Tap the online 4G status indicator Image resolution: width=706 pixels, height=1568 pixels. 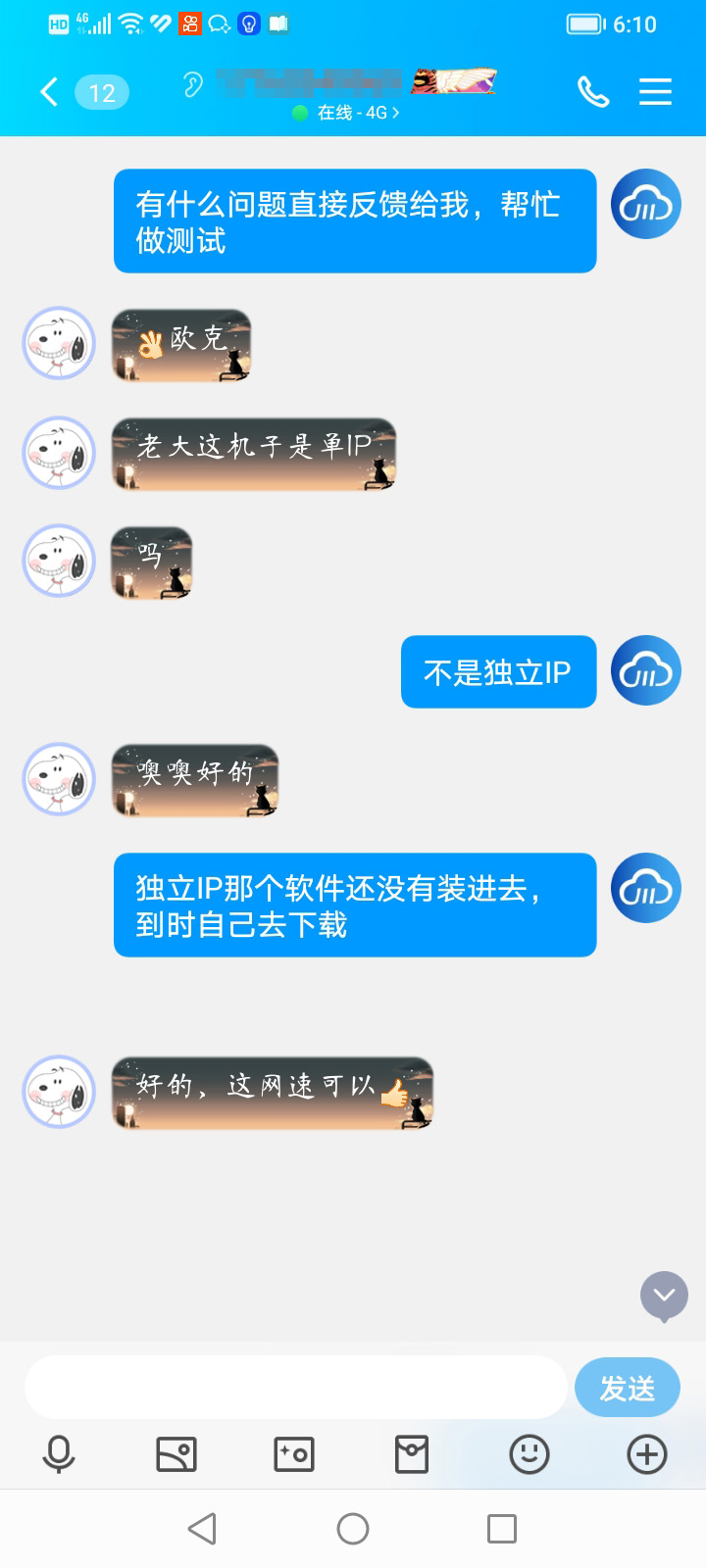pos(346,113)
